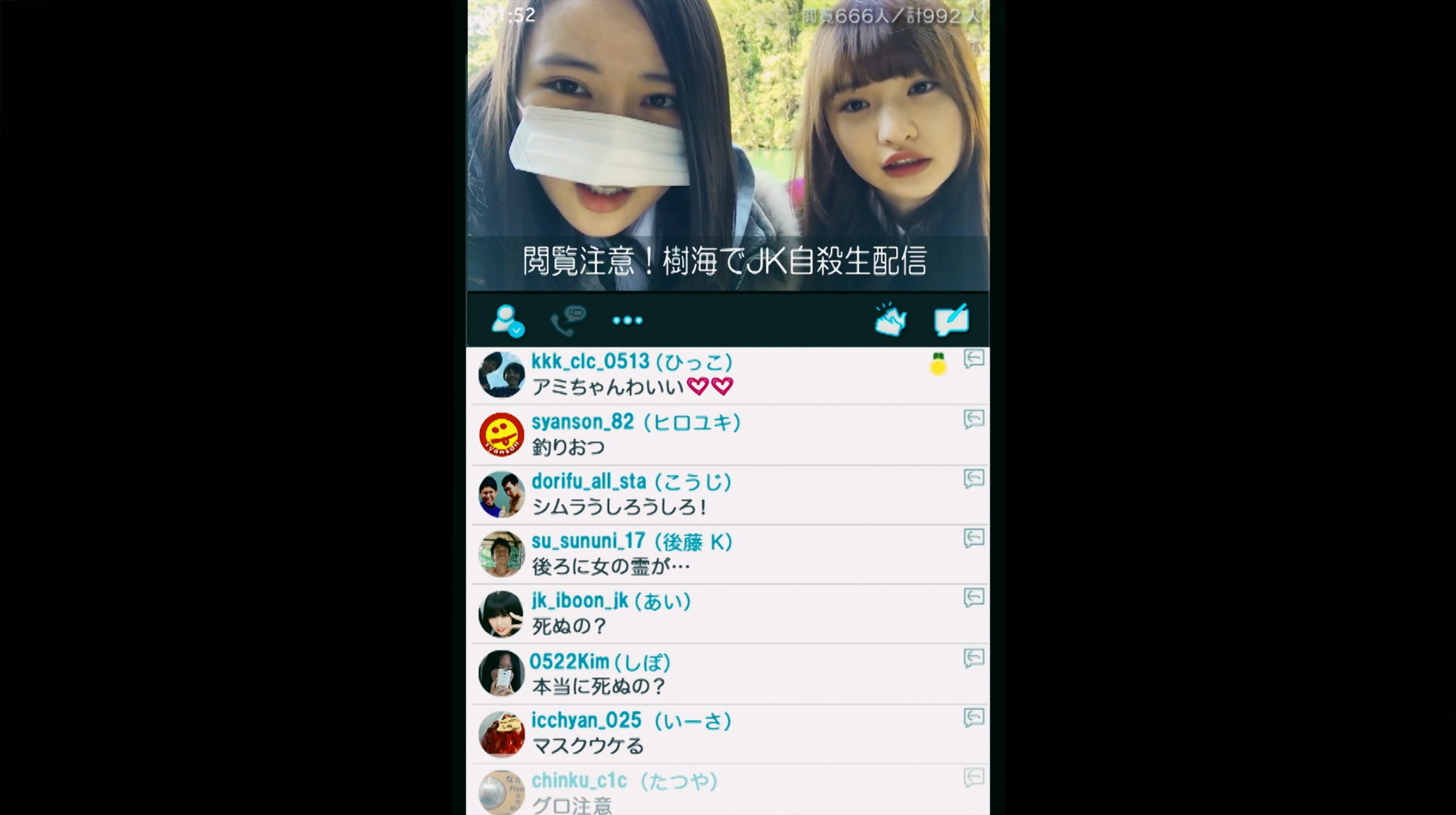This screenshot has height=815, width=1456.
Task: View dorifu_all_sta's profile avatar
Action: (501, 495)
